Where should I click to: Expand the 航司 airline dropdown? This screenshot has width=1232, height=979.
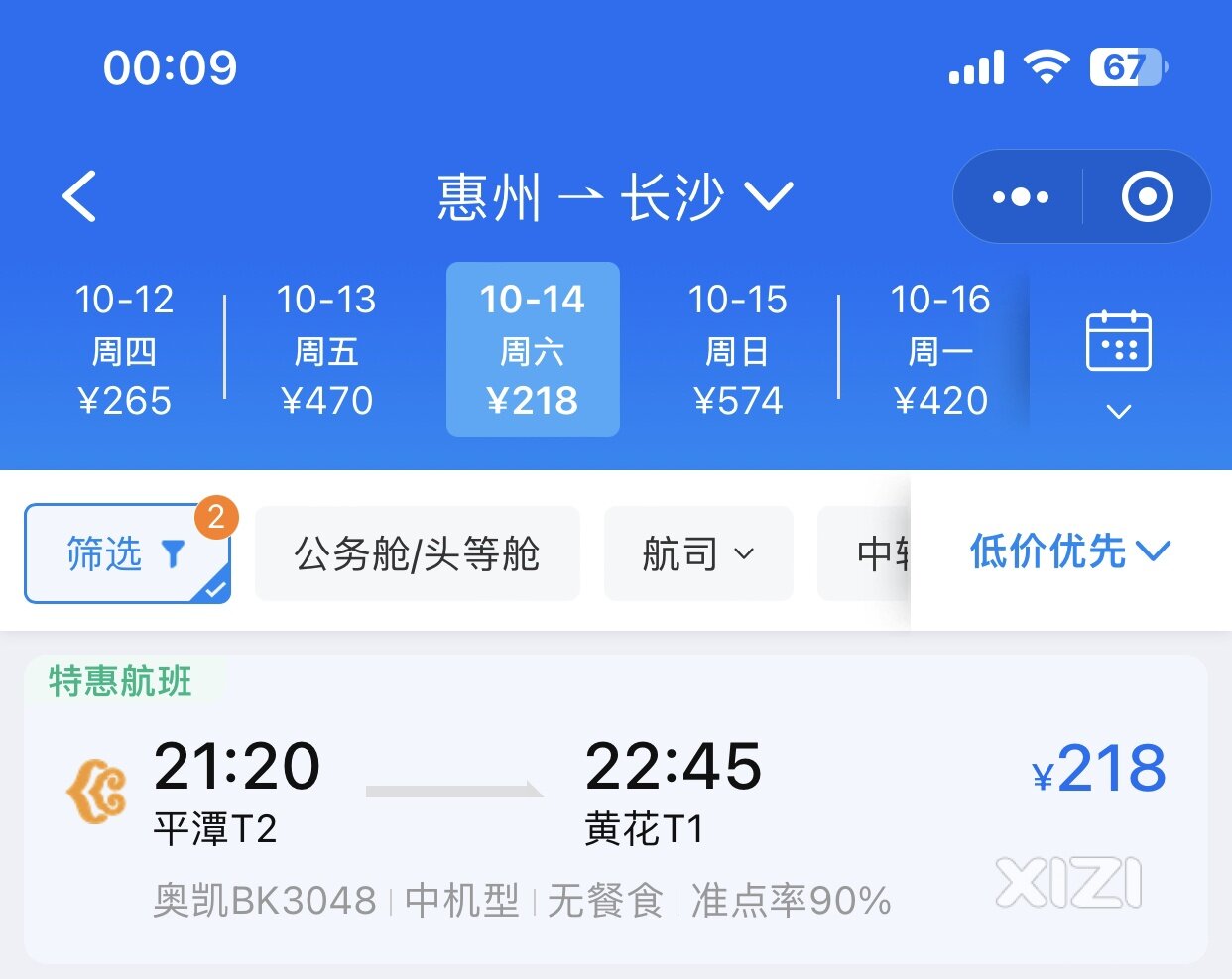698,553
